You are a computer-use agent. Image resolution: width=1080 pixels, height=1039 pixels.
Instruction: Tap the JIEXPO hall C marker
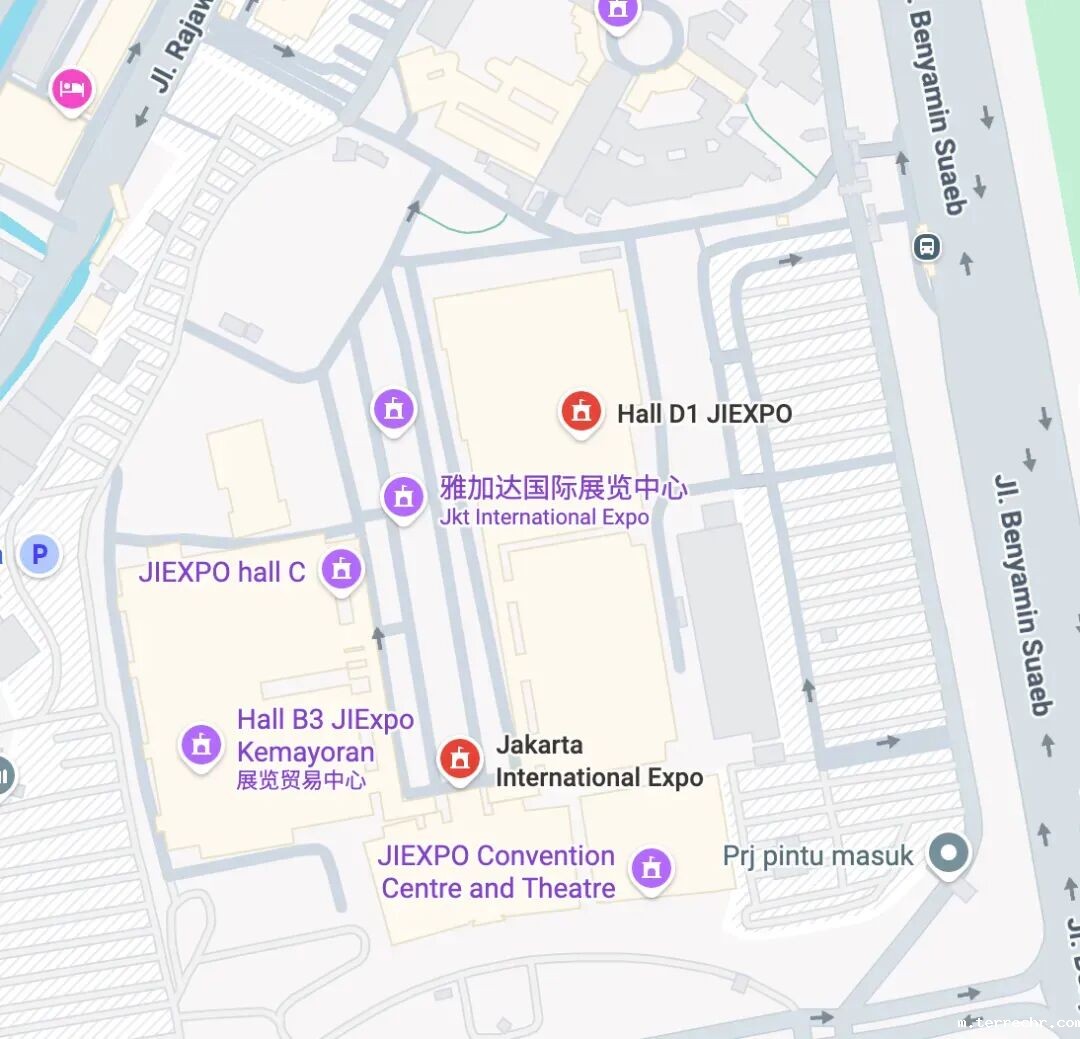342,570
